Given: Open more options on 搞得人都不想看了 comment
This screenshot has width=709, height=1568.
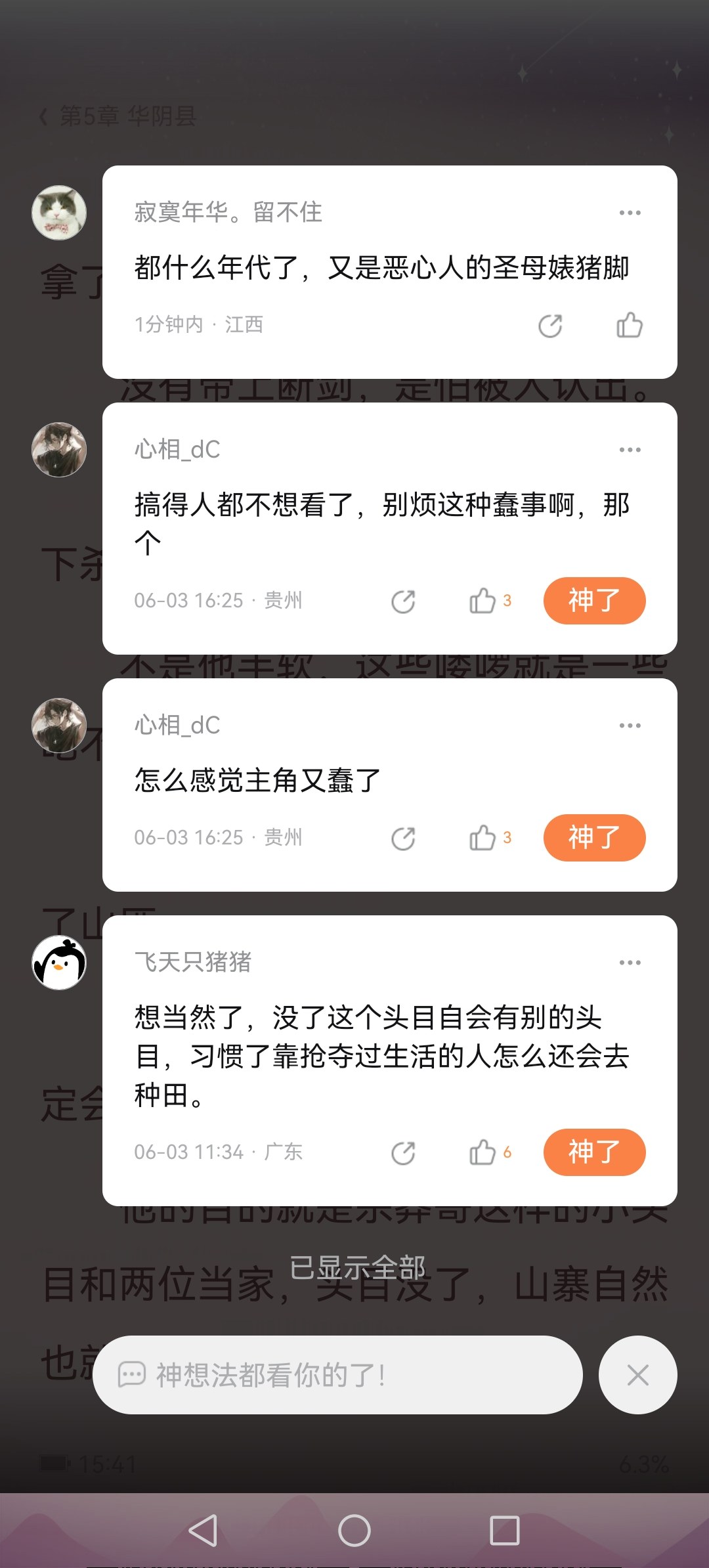Looking at the screenshot, I should coord(630,450).
